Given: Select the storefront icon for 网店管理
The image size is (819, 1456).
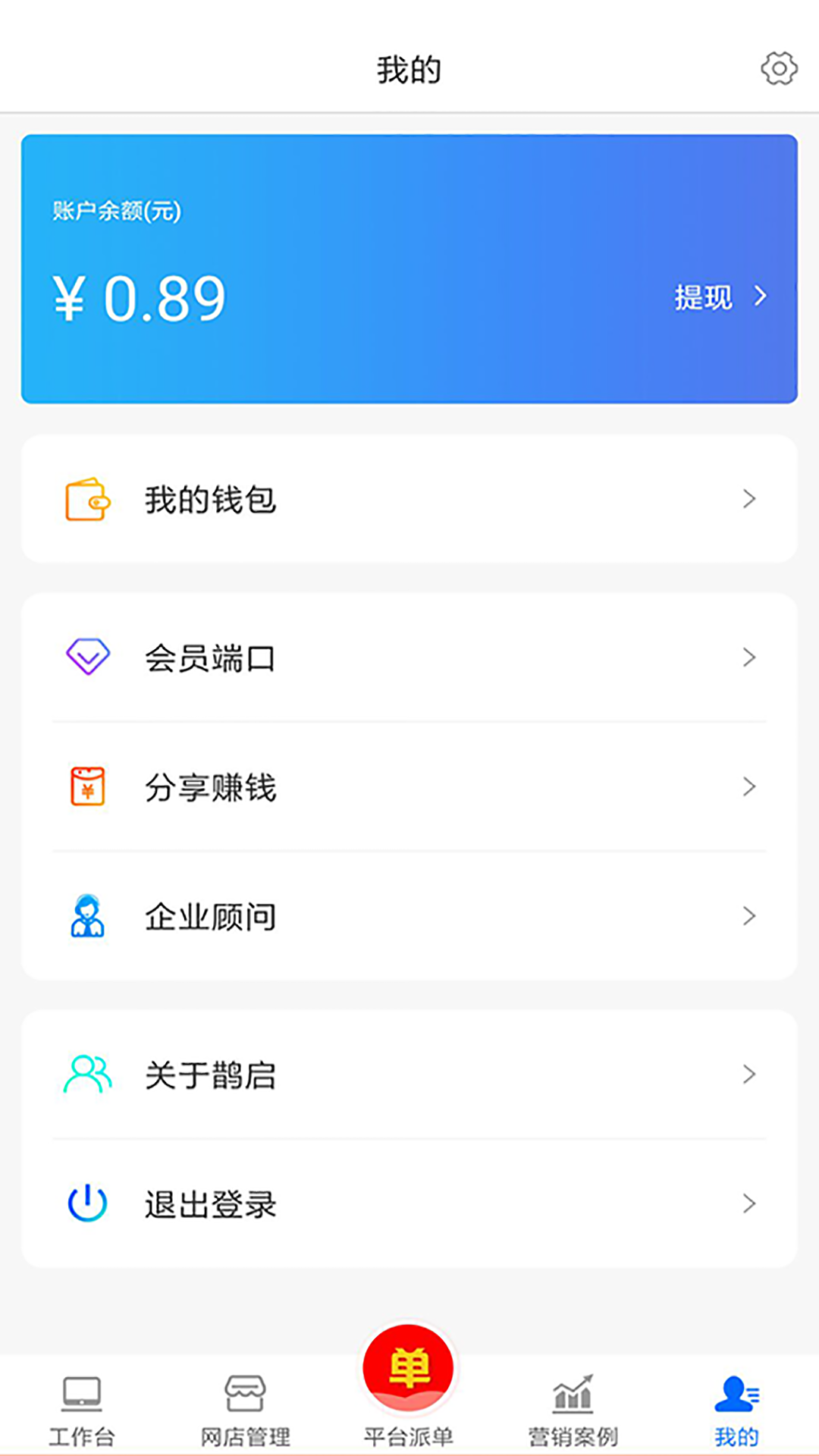Looking at the screenshot, I should [x=245, y=1394].
